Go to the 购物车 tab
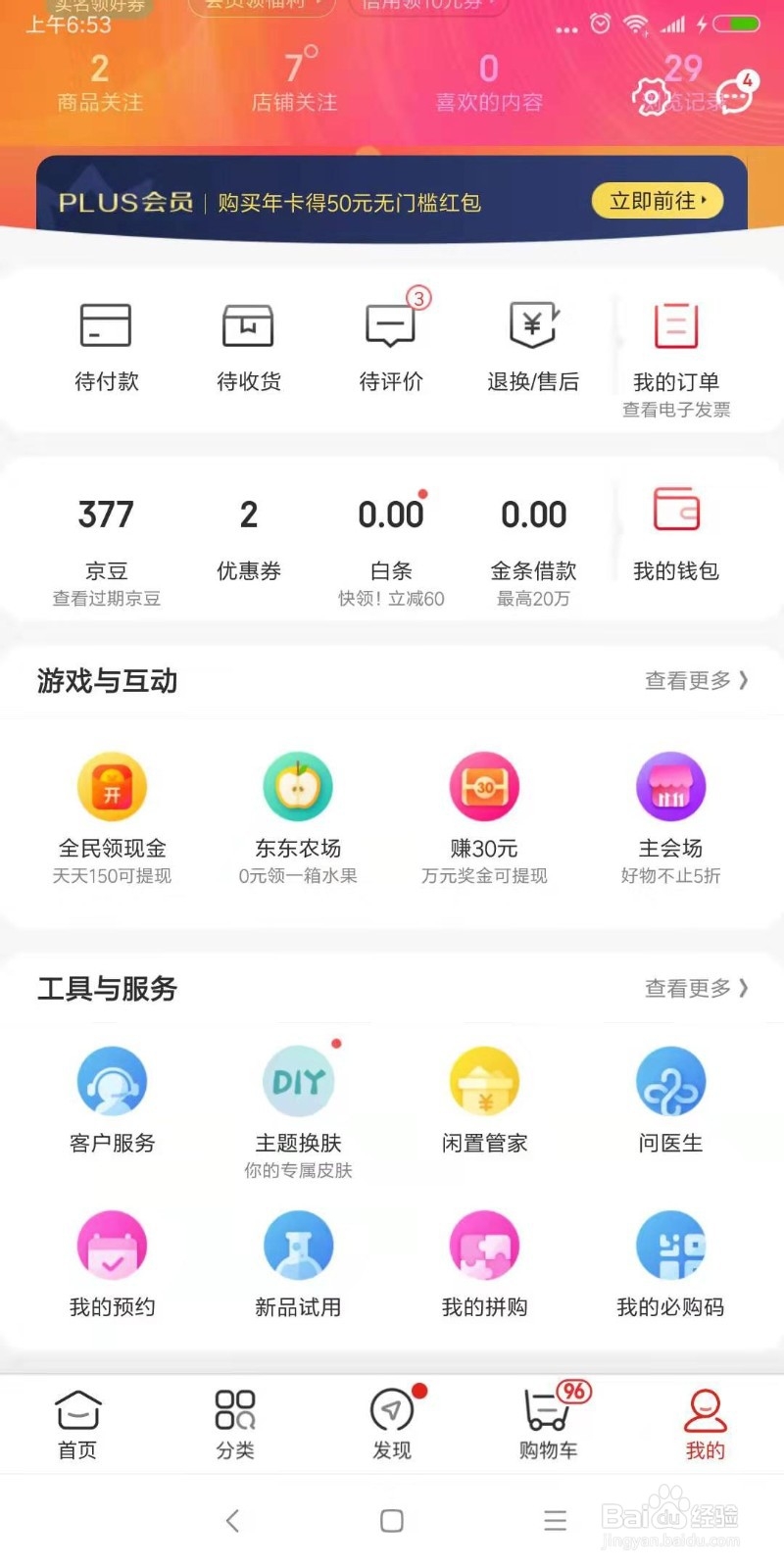784x1568 pixels. pos(548,1424)
